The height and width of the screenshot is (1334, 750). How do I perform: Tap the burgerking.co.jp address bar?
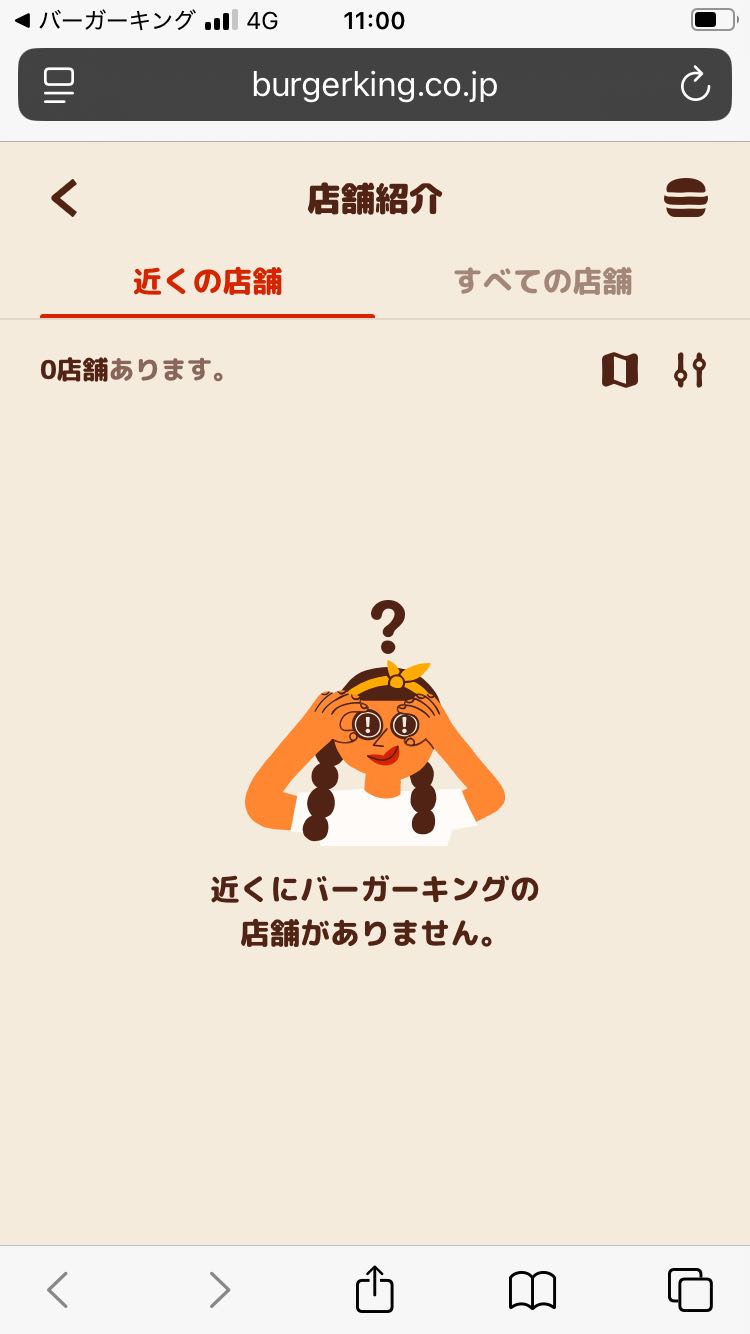(x=374, y=85)
